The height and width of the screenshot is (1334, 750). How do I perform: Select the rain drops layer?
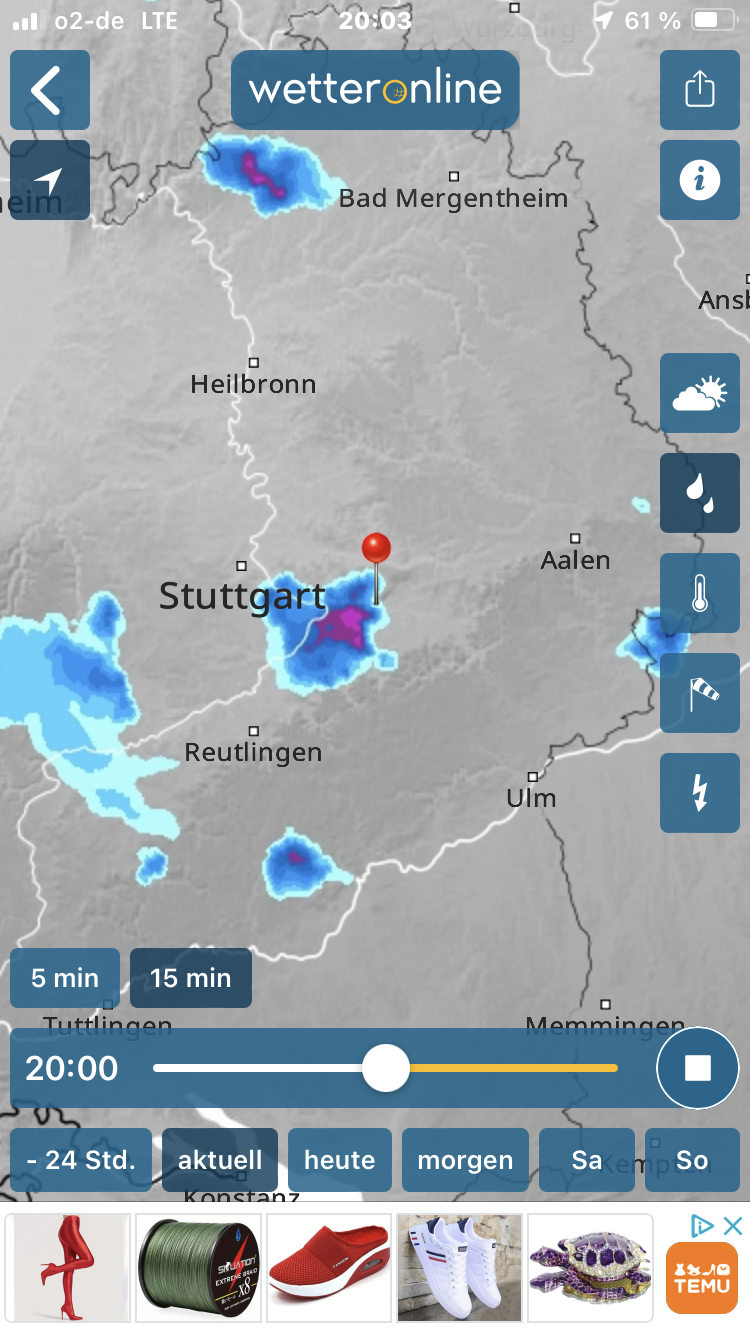(x=699, y=493)
